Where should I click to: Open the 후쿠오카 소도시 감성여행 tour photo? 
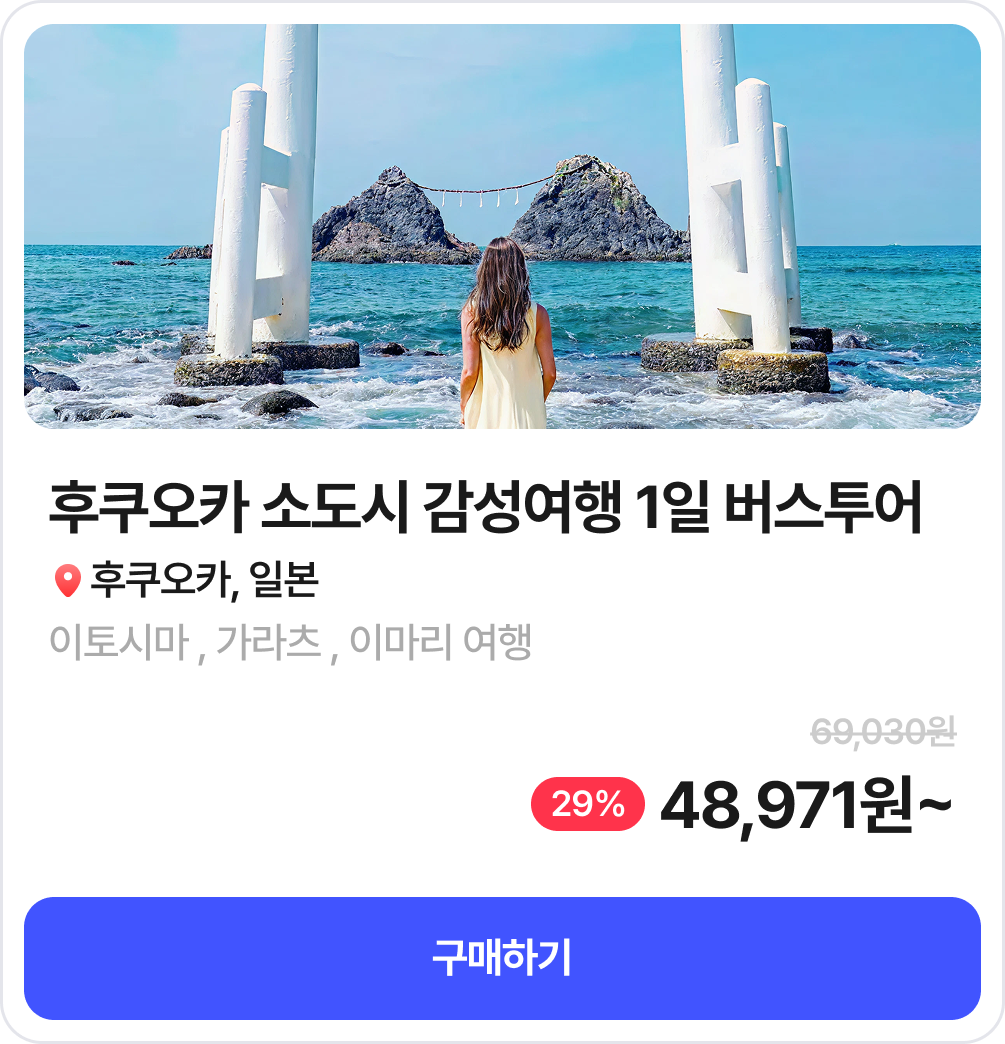(x=502, y=227)
